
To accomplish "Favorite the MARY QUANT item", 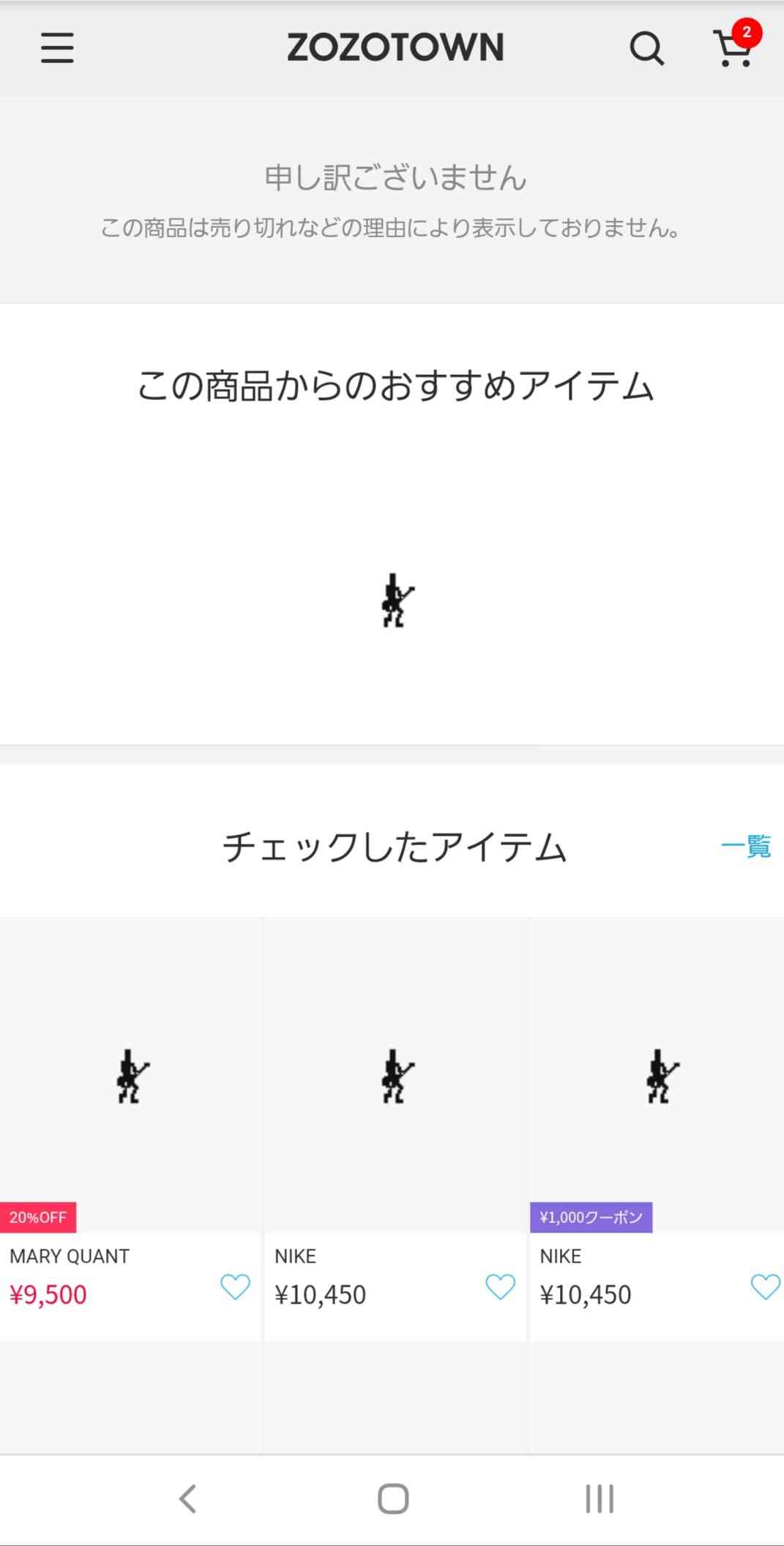I will 235,1287.
